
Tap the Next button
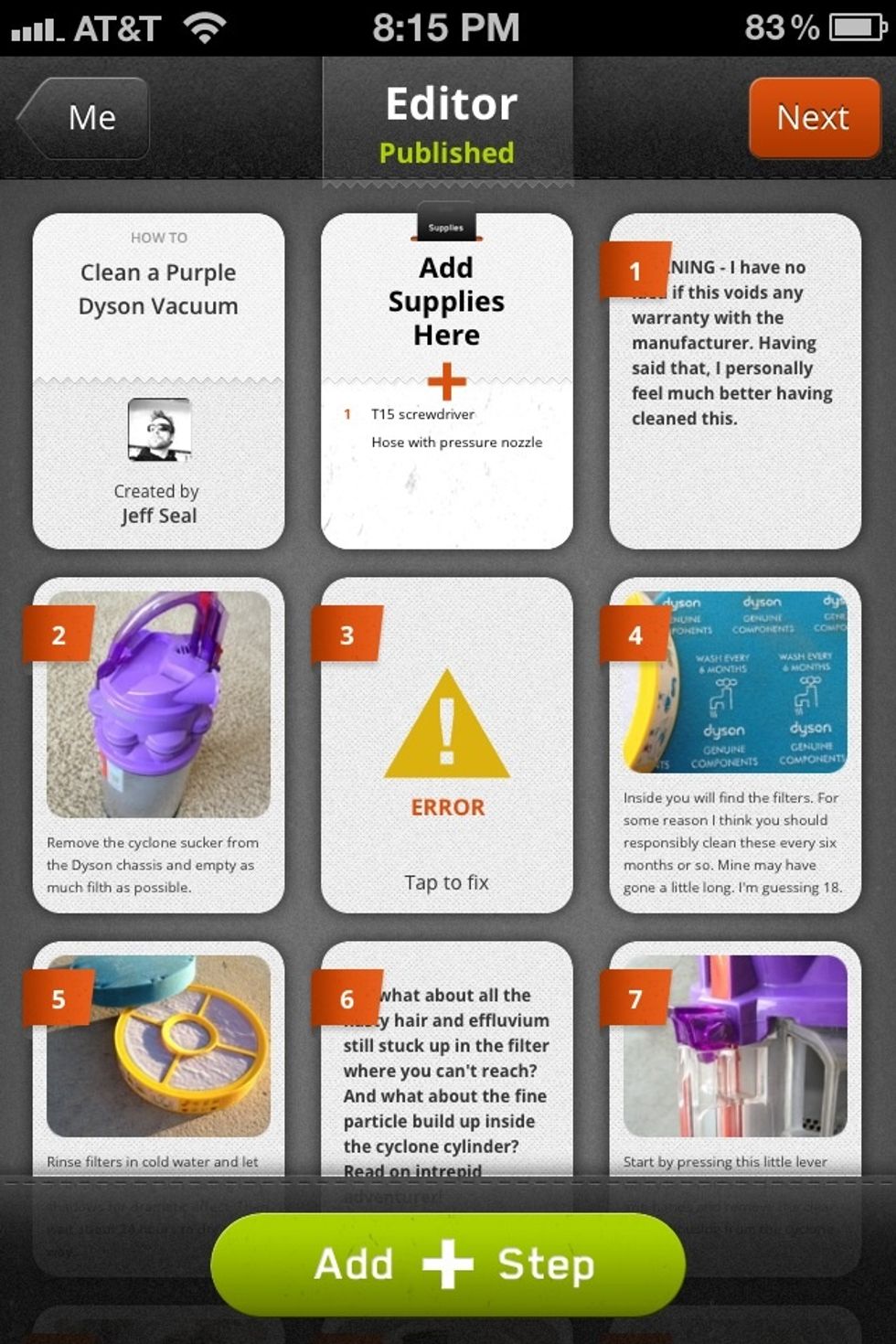pos(814,118)
